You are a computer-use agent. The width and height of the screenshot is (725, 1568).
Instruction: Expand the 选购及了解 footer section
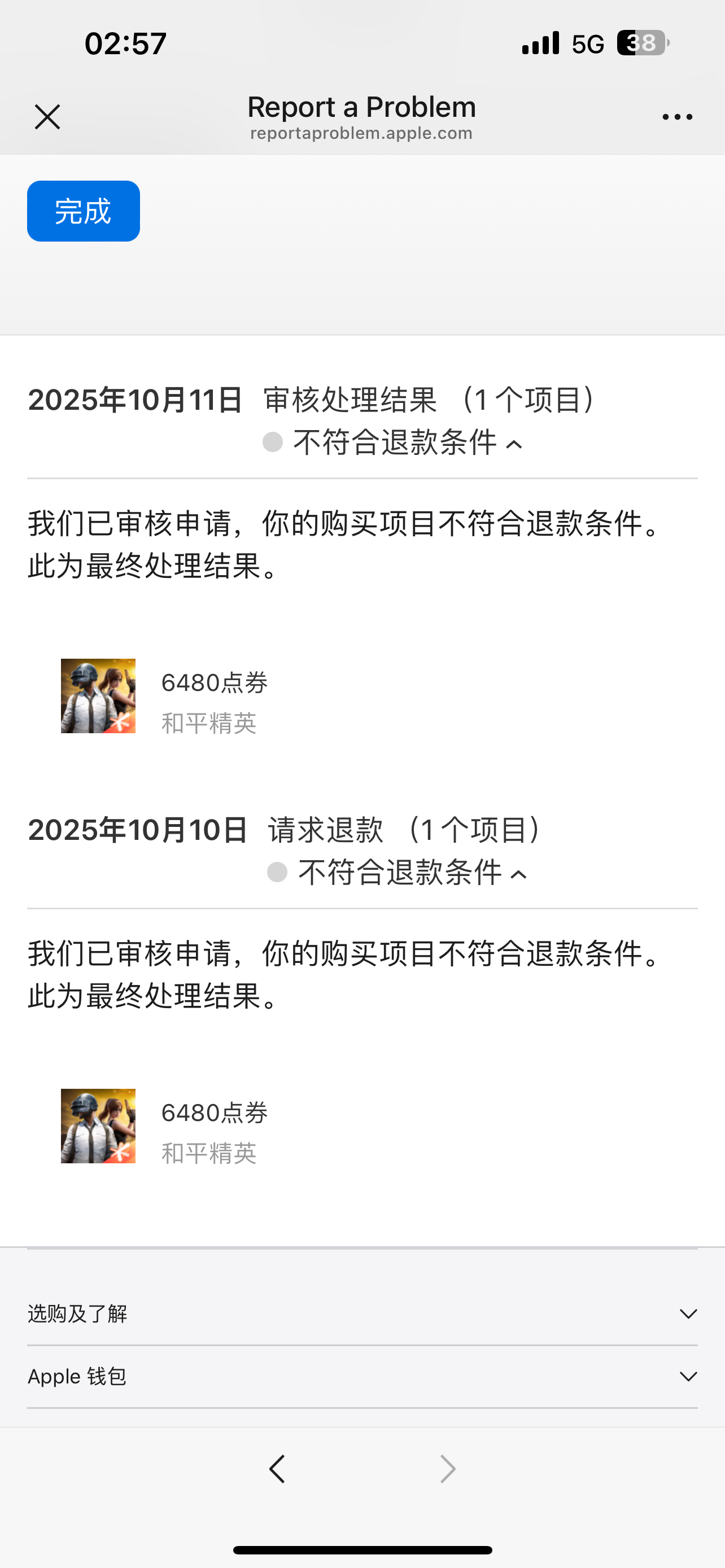pos(688,1313)
